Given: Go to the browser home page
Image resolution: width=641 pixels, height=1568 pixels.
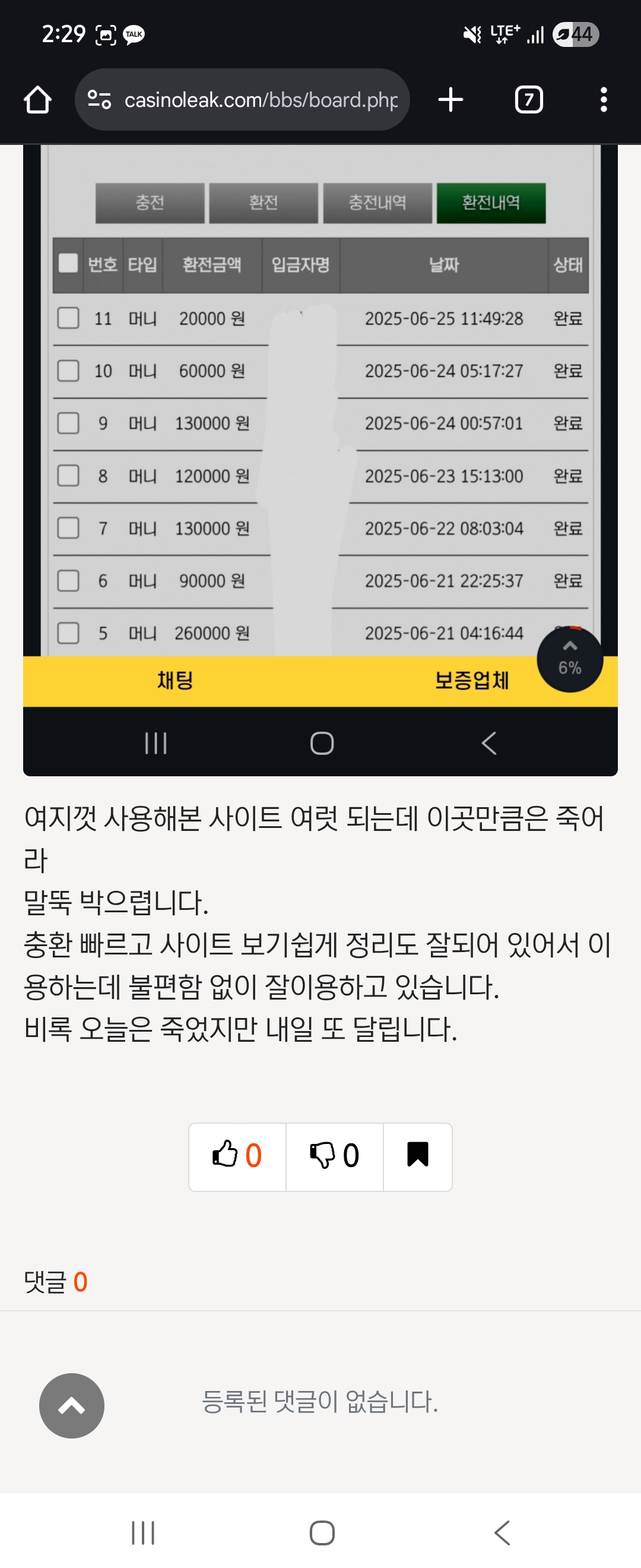Looking at the screenshot, I should 38,100.
